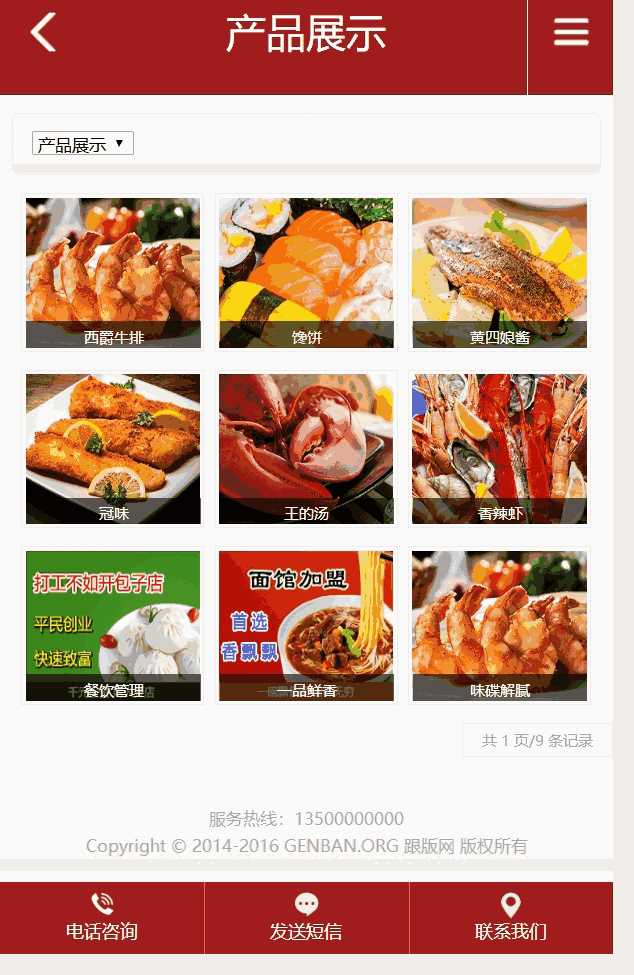634x975 pixels.
Task: Tap 发送短信 to send a message
Action: (x=306, y=918)
